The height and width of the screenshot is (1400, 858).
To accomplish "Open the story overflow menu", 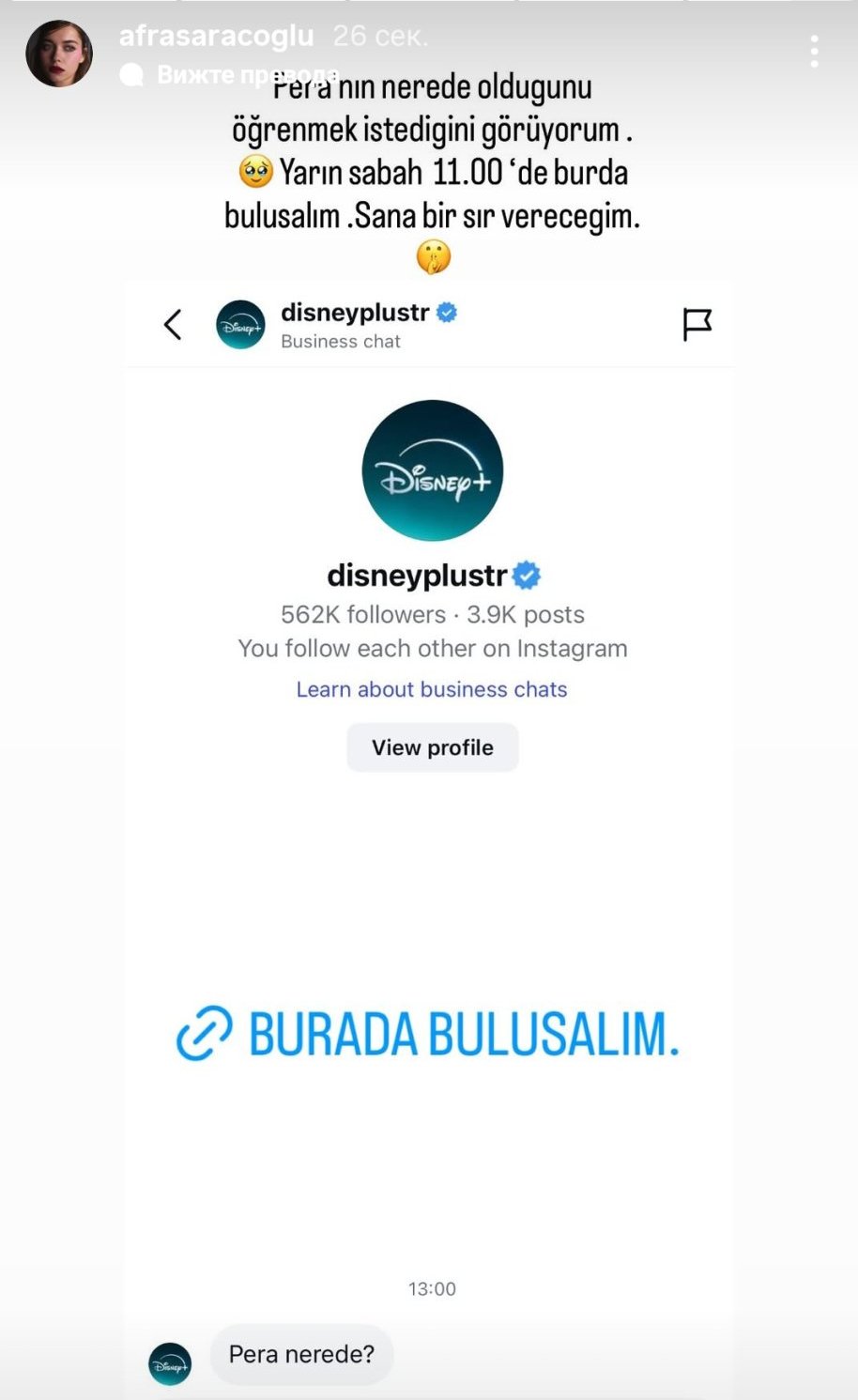I will tap(814, 52).
